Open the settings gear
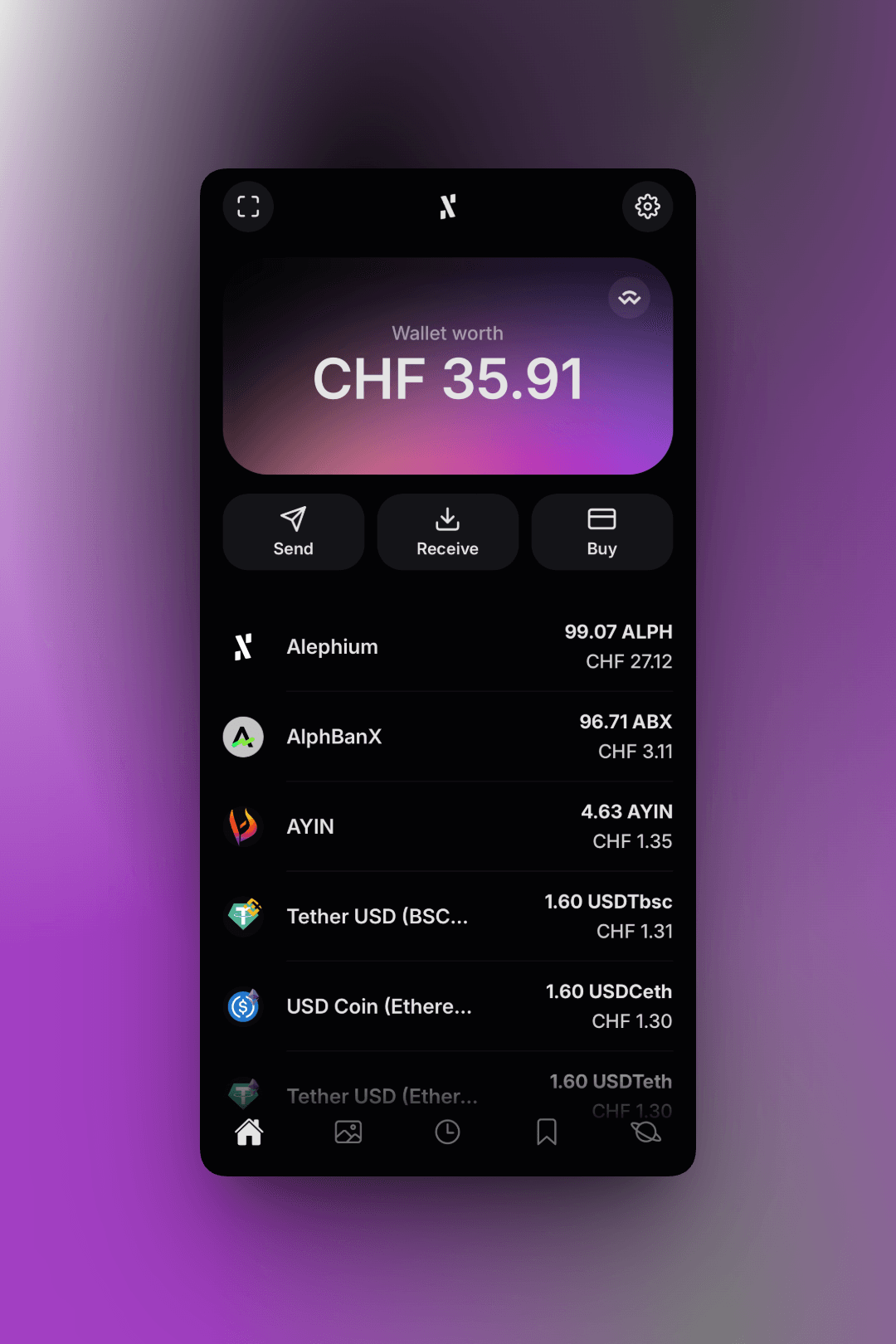 (x=647, y=207)
